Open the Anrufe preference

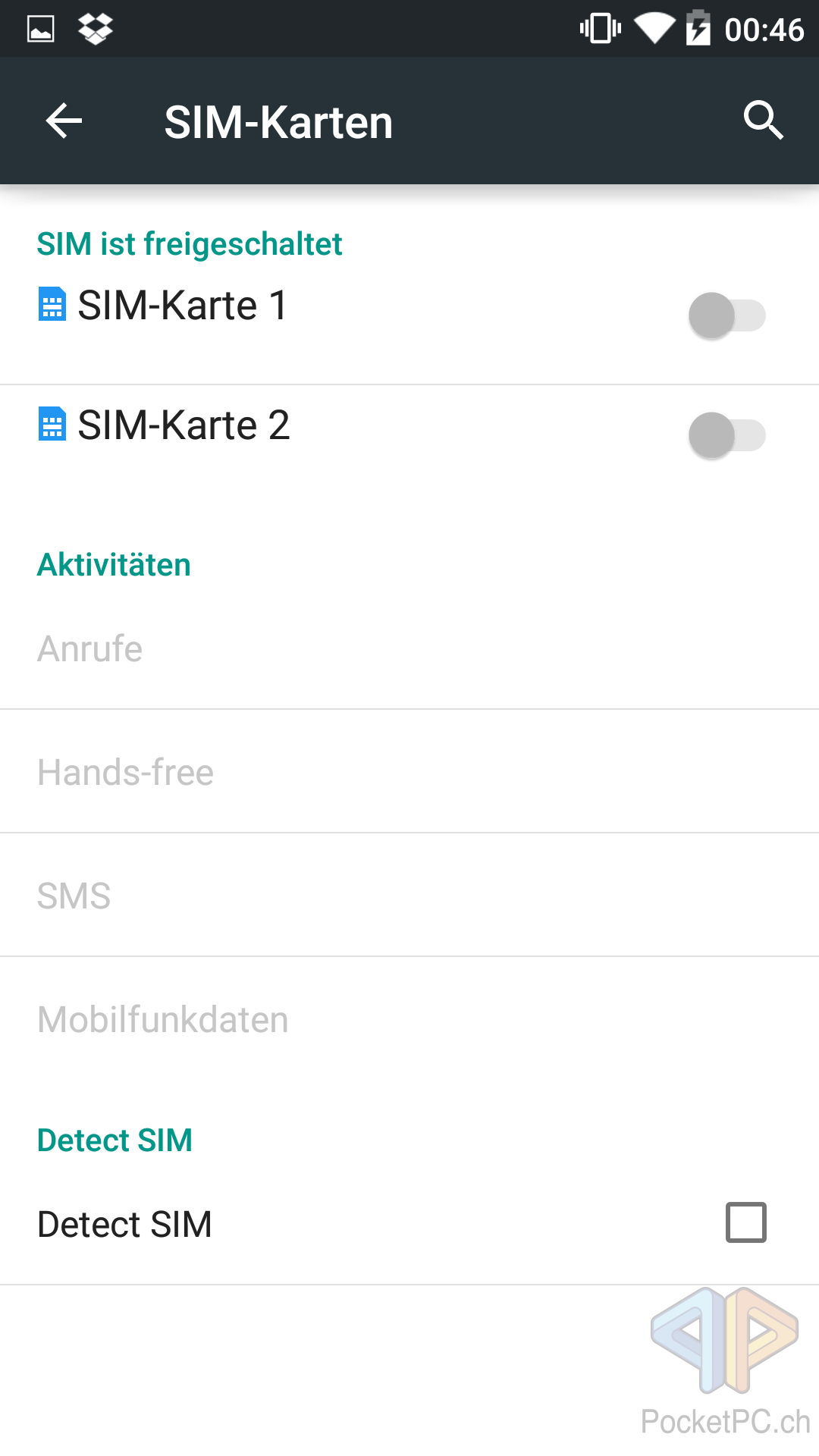pos(409,648)
